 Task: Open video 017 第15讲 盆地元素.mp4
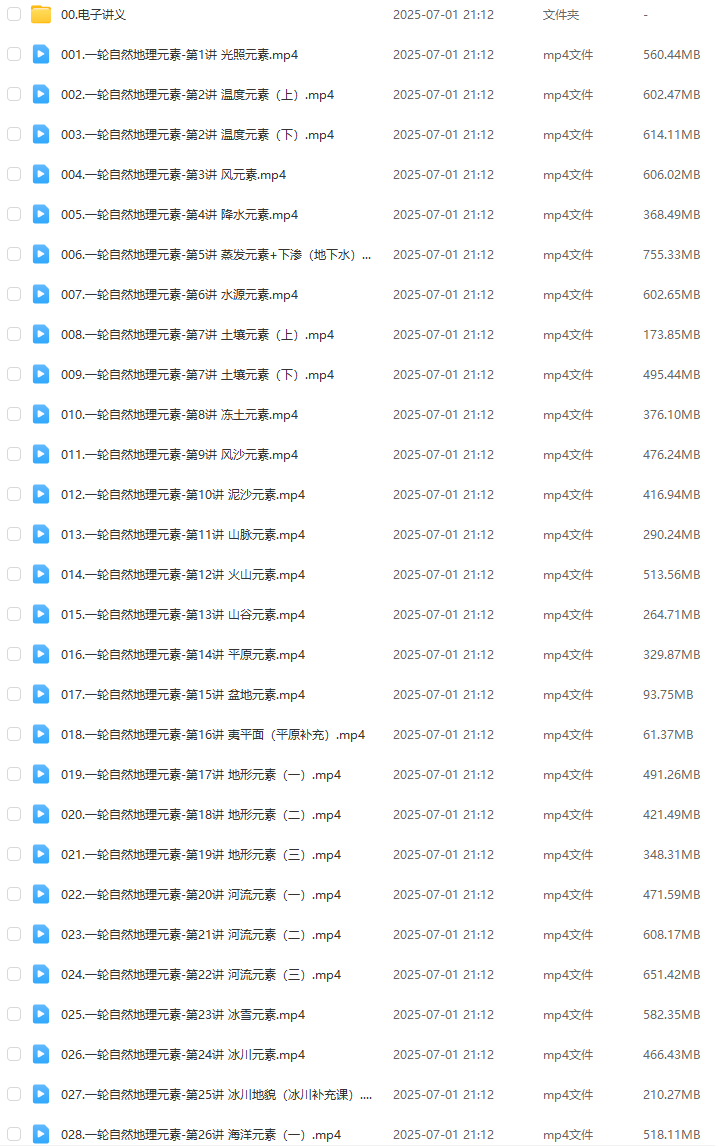point(183,695)
